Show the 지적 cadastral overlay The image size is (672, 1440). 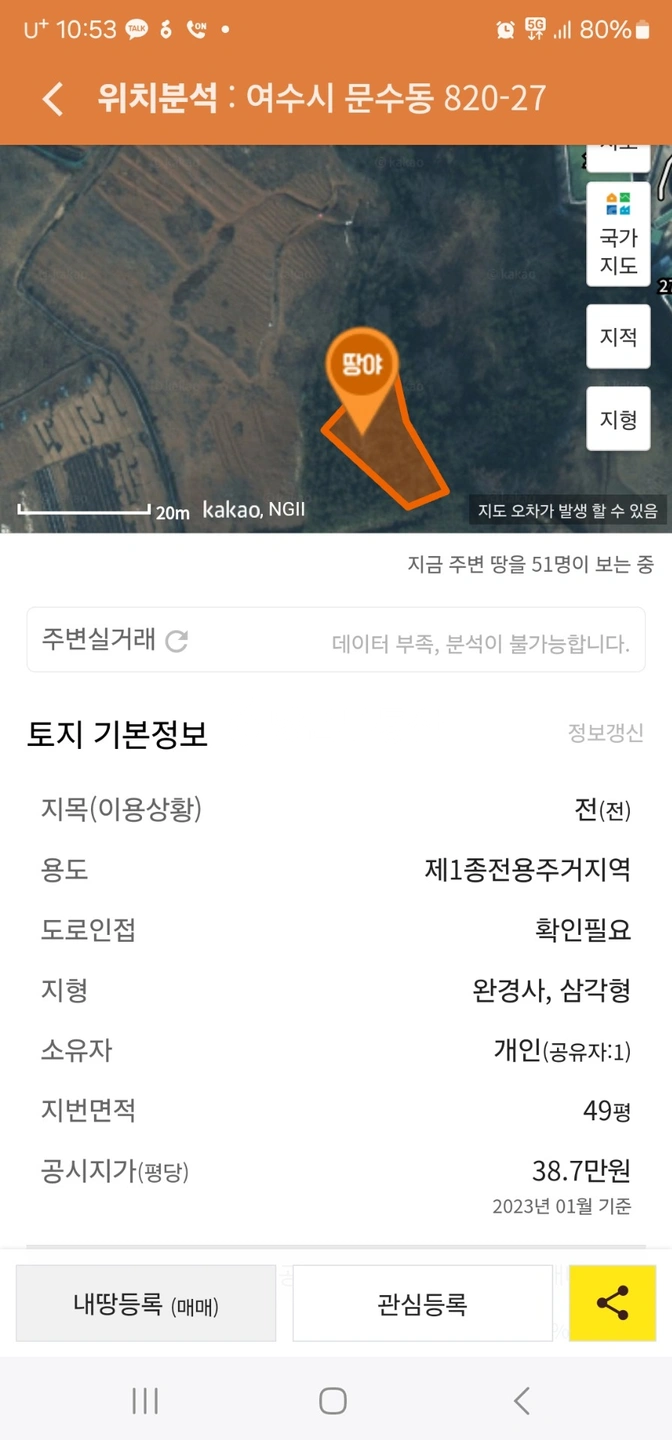(x=618, y=337)
